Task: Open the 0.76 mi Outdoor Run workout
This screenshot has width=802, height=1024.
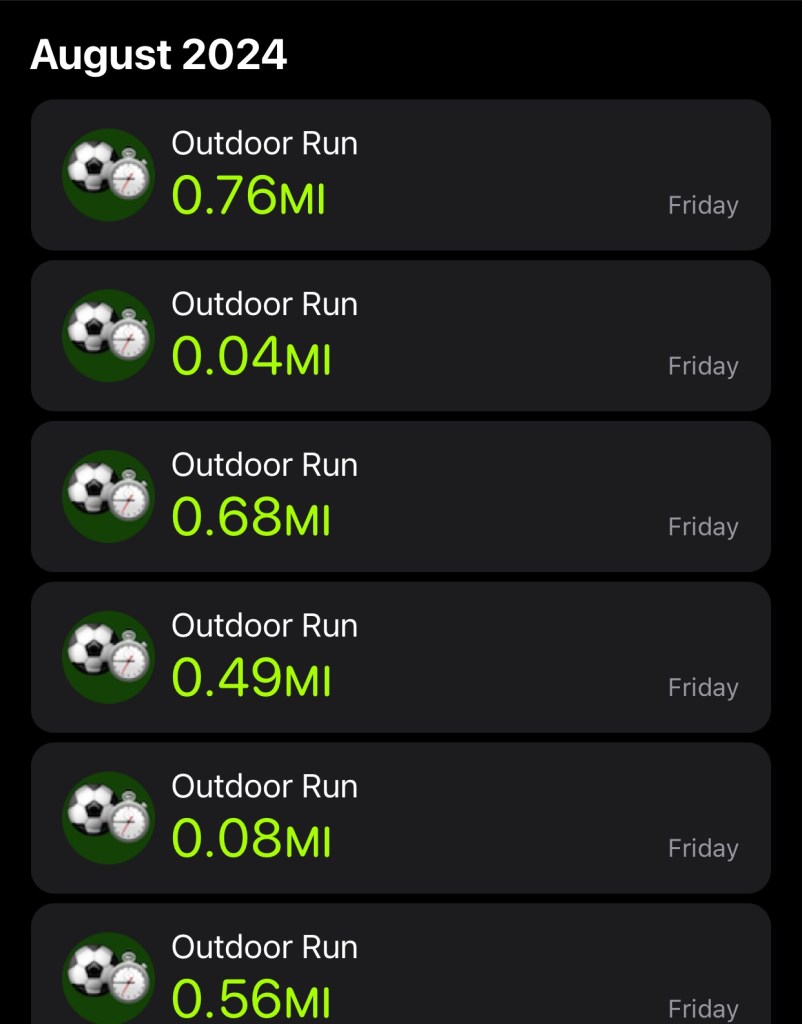Action: coord(400,175)
